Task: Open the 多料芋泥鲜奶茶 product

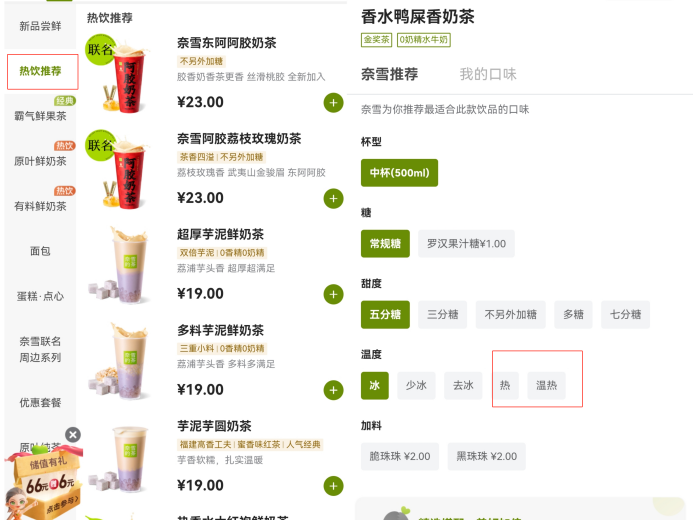Action: (238, 330)
